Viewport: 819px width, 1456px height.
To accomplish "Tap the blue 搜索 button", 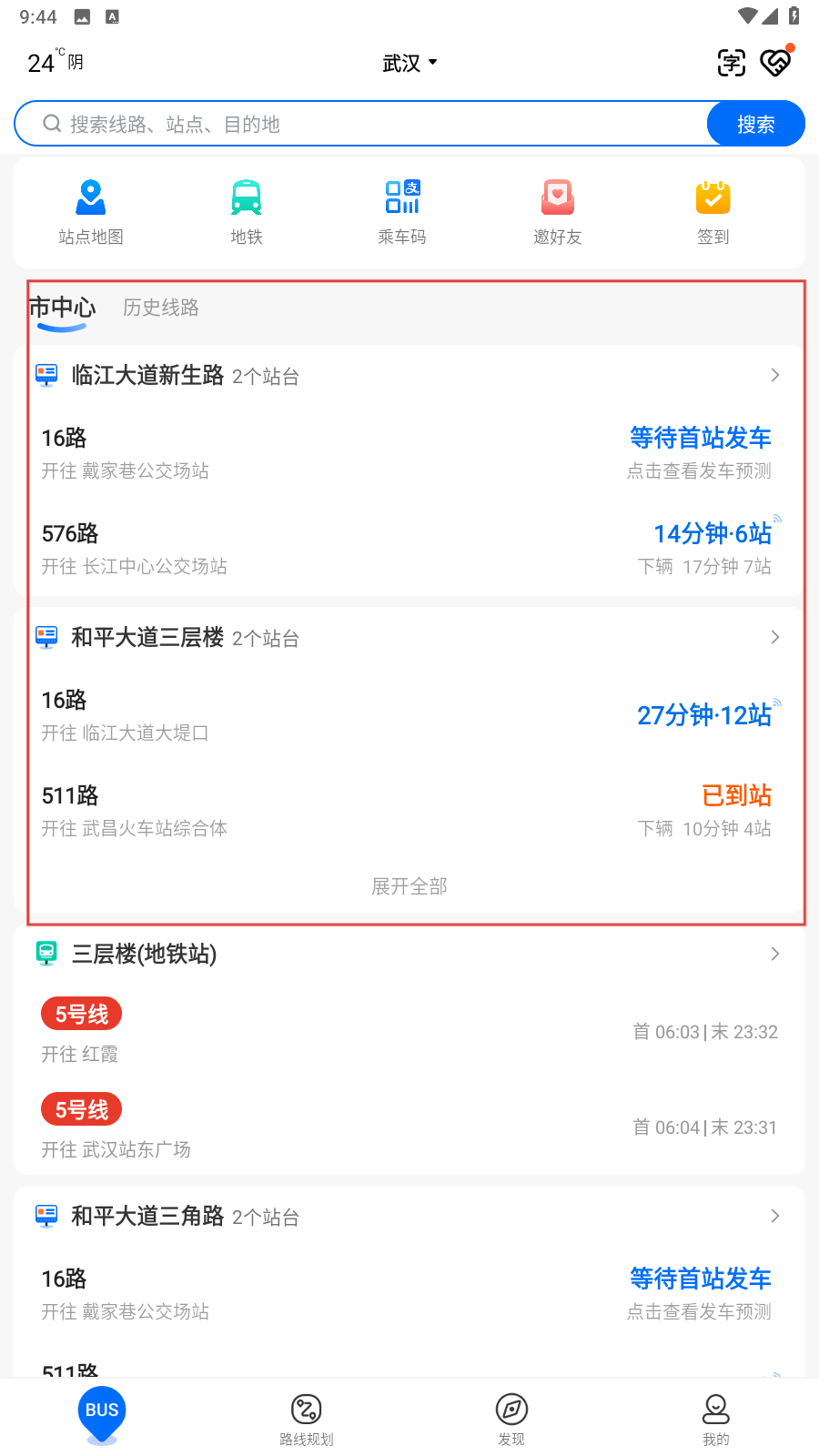I will click(x=755, y=124).
